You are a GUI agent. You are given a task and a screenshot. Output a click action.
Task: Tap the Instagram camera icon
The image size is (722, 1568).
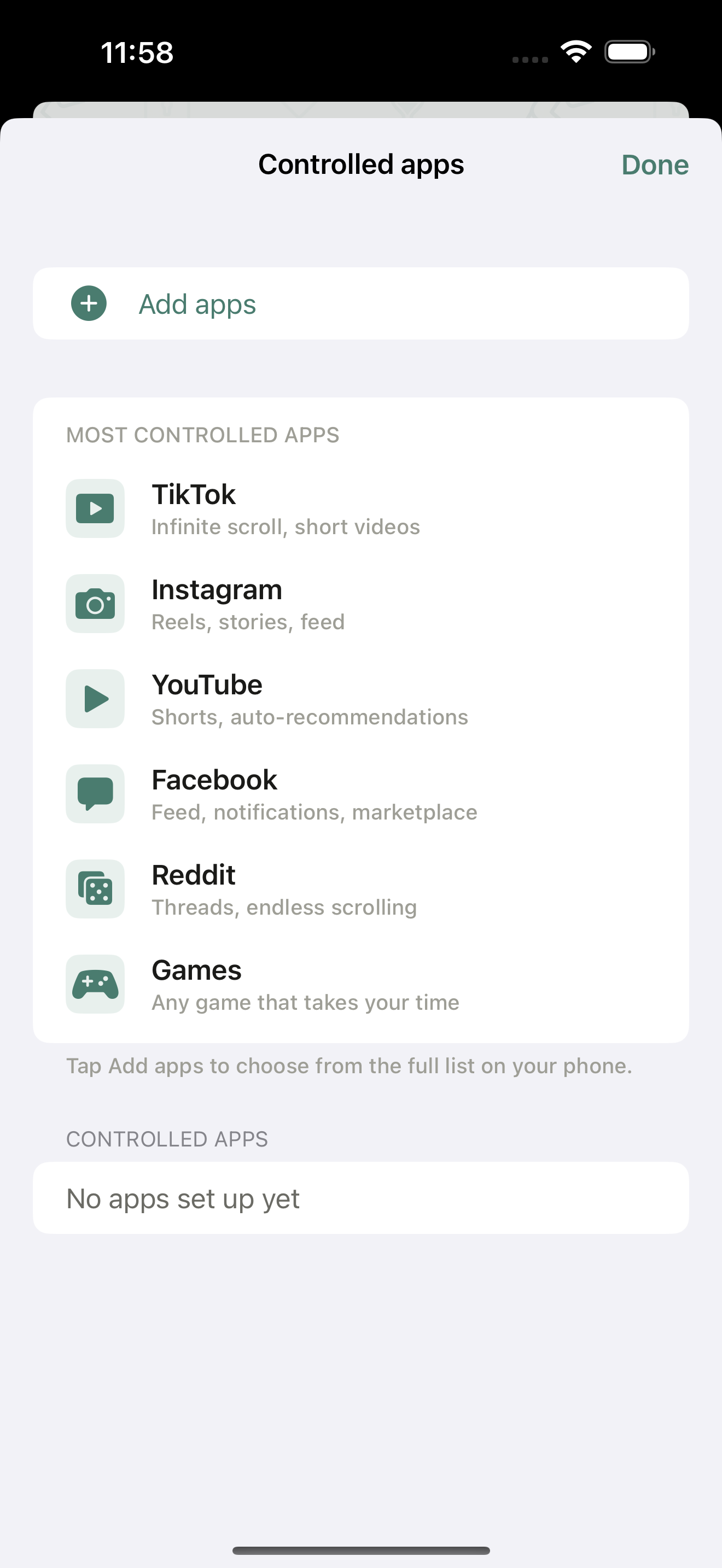[95, 604]
